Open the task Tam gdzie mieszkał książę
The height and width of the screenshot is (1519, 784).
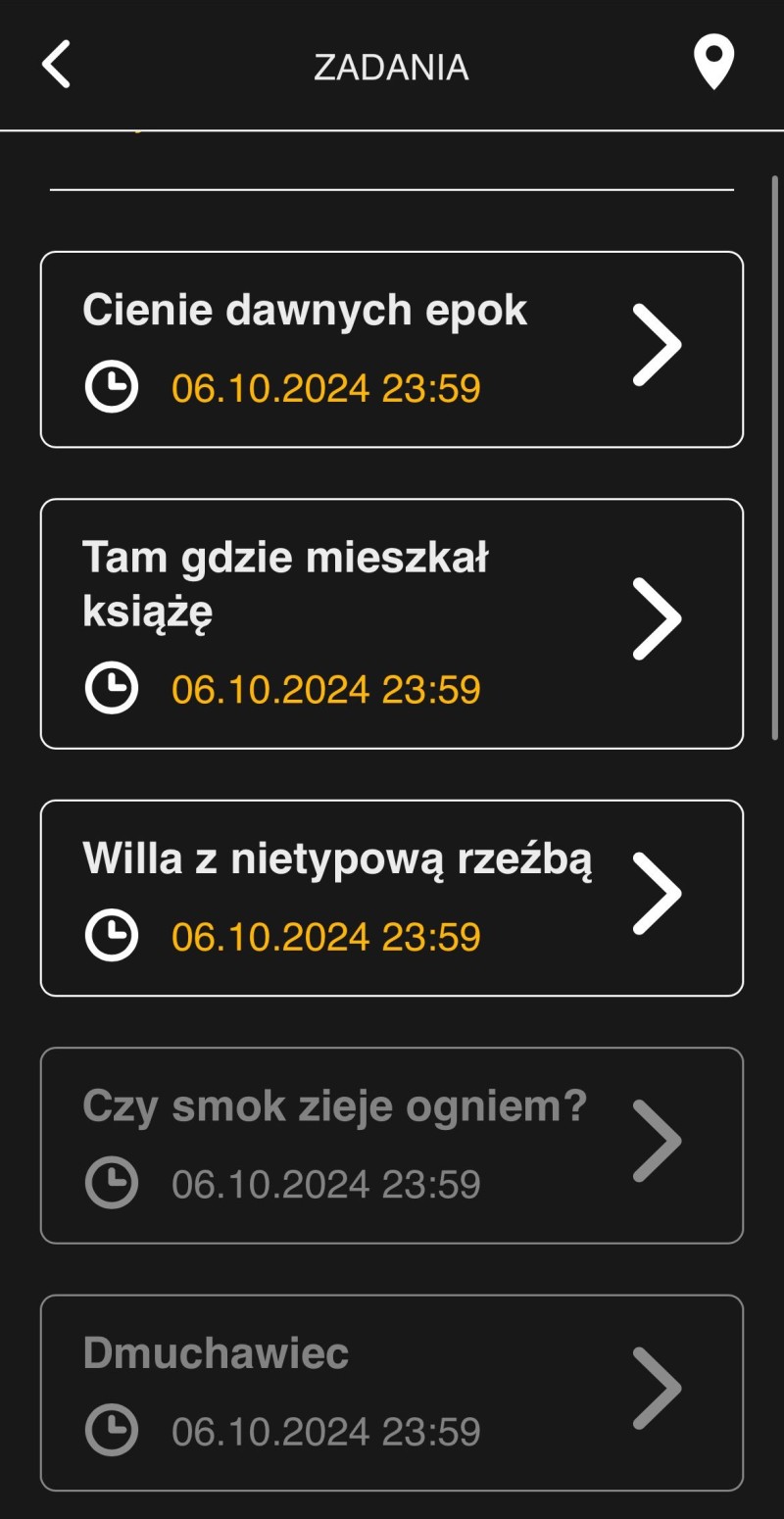click(x=392, y=623)
